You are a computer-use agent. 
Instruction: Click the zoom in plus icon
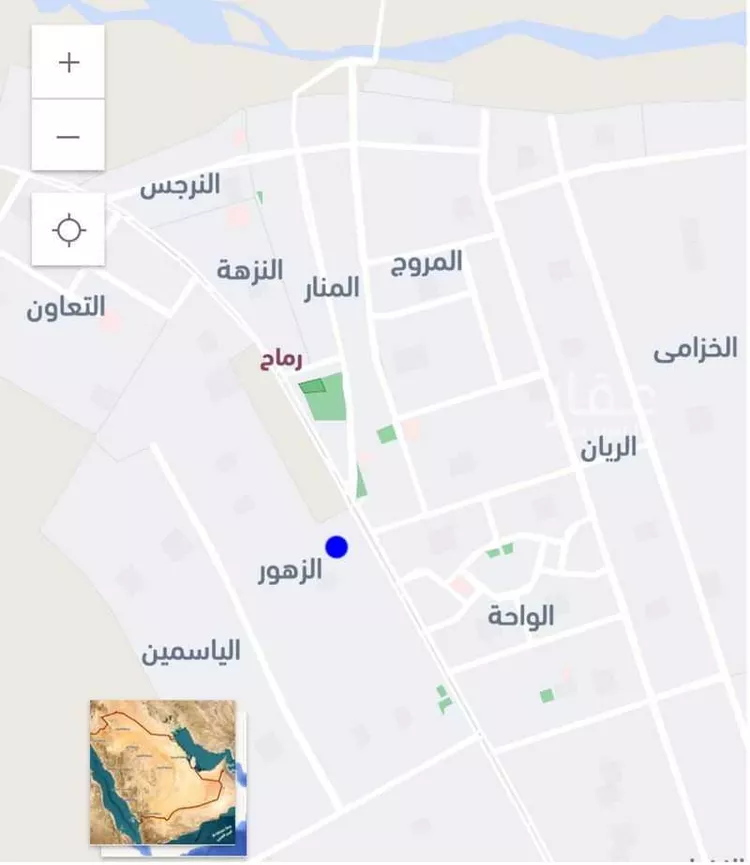pyautogui.click(x=67, y=60)
